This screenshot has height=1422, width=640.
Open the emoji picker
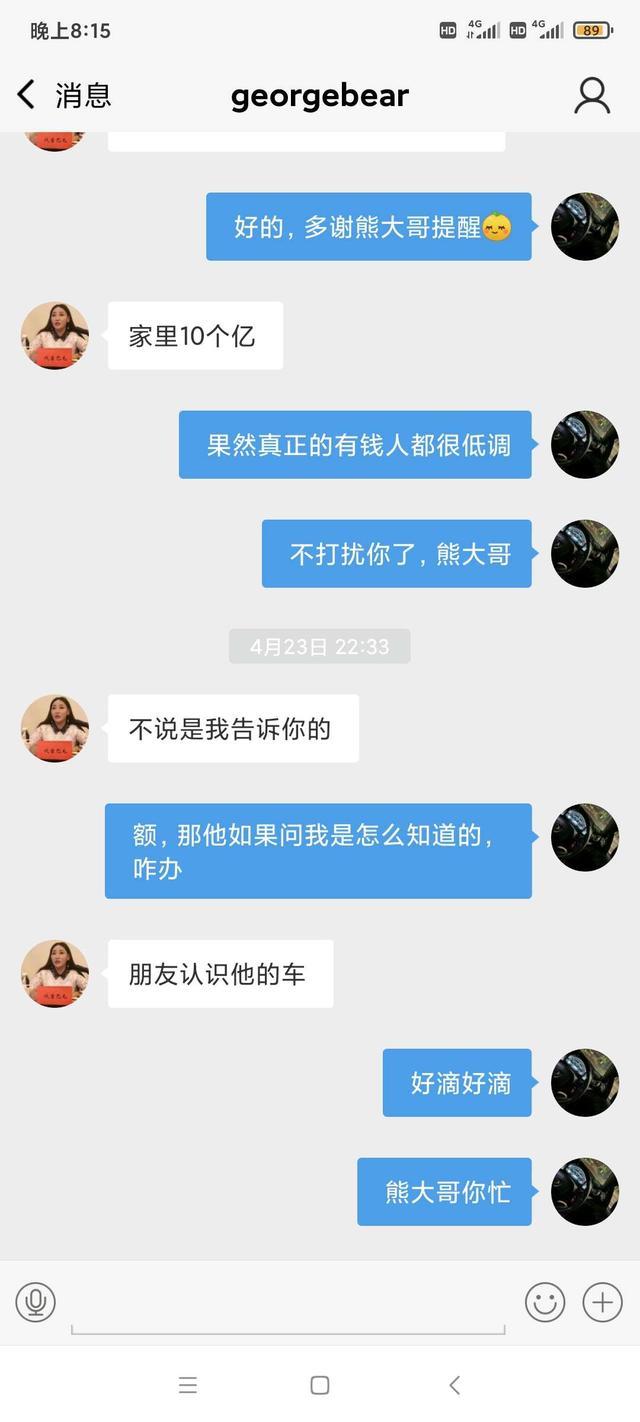[x=545, y=1302]
